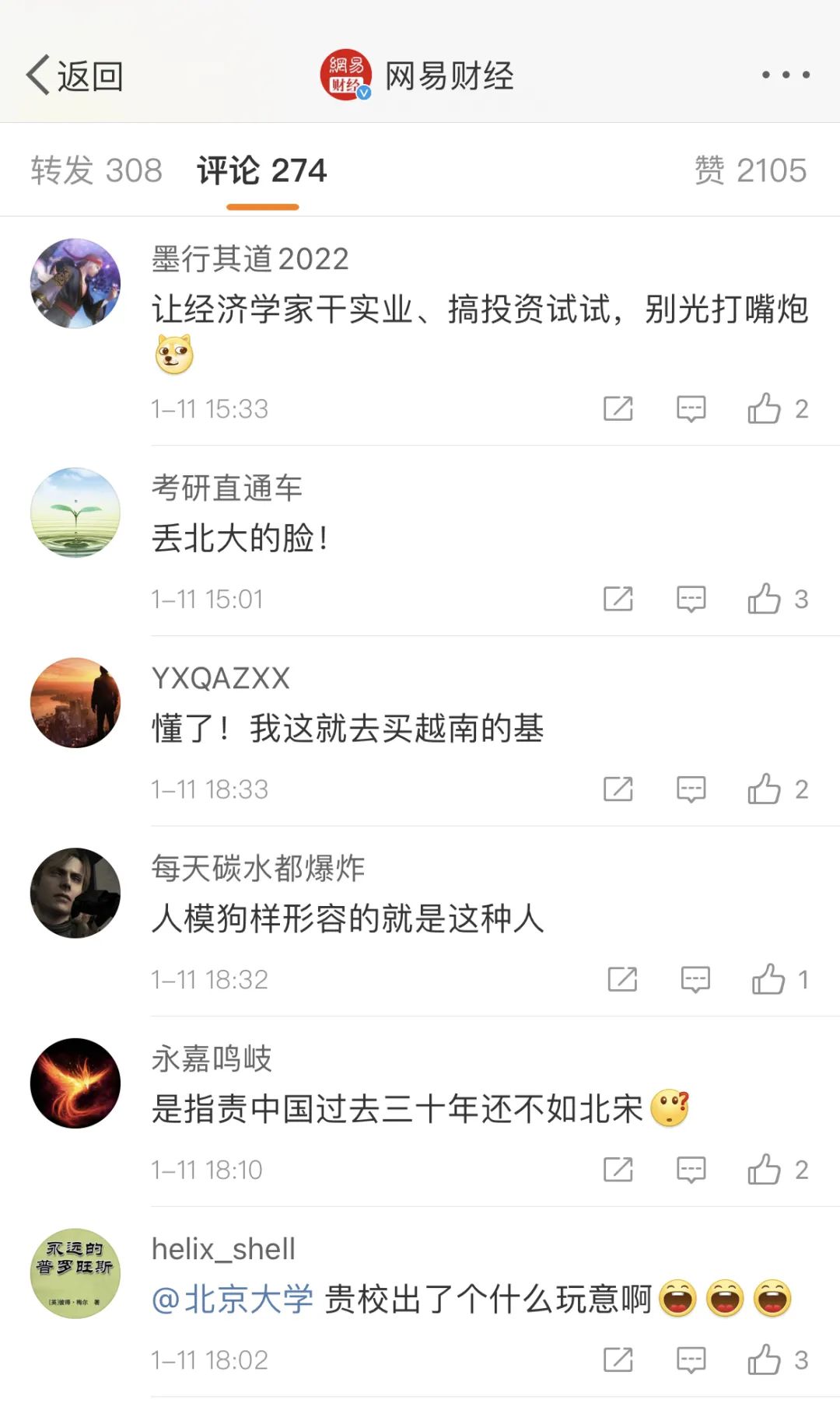Screen dimensions: 840x1410
Task: Switch to the 赞 2105 tab
Action: pyautogui.click(x=750, y=170)
